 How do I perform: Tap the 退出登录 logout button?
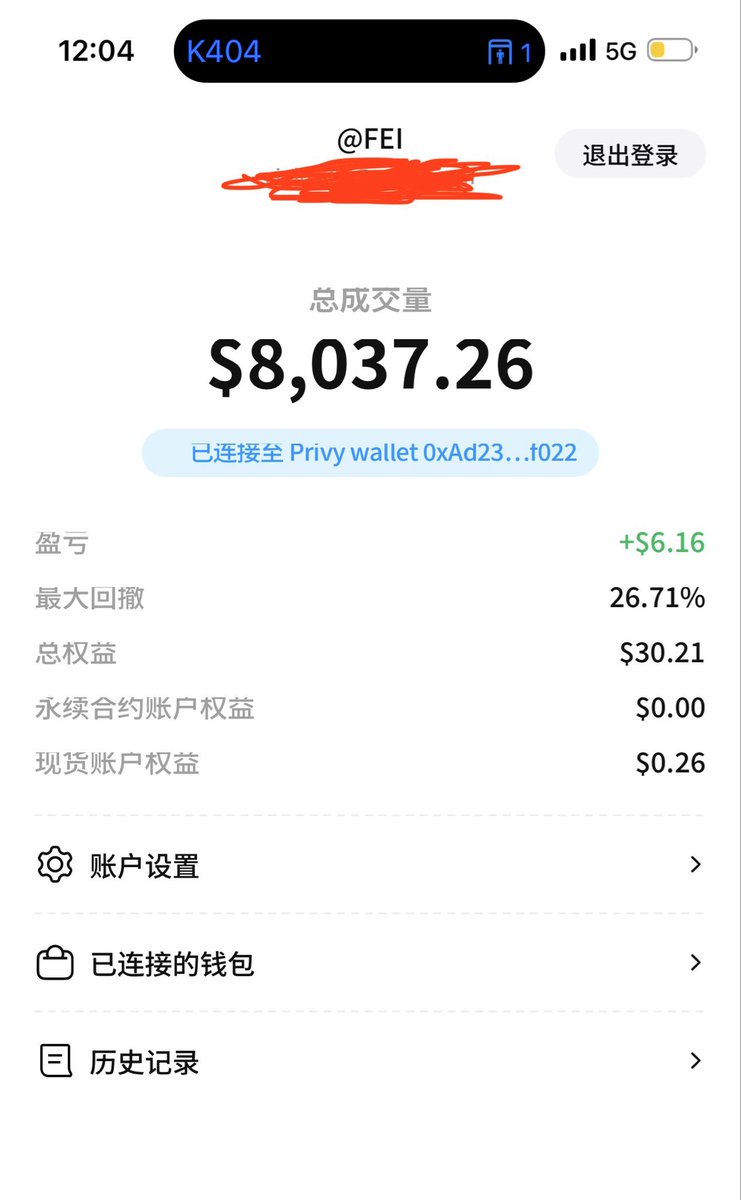click(630, 155)
